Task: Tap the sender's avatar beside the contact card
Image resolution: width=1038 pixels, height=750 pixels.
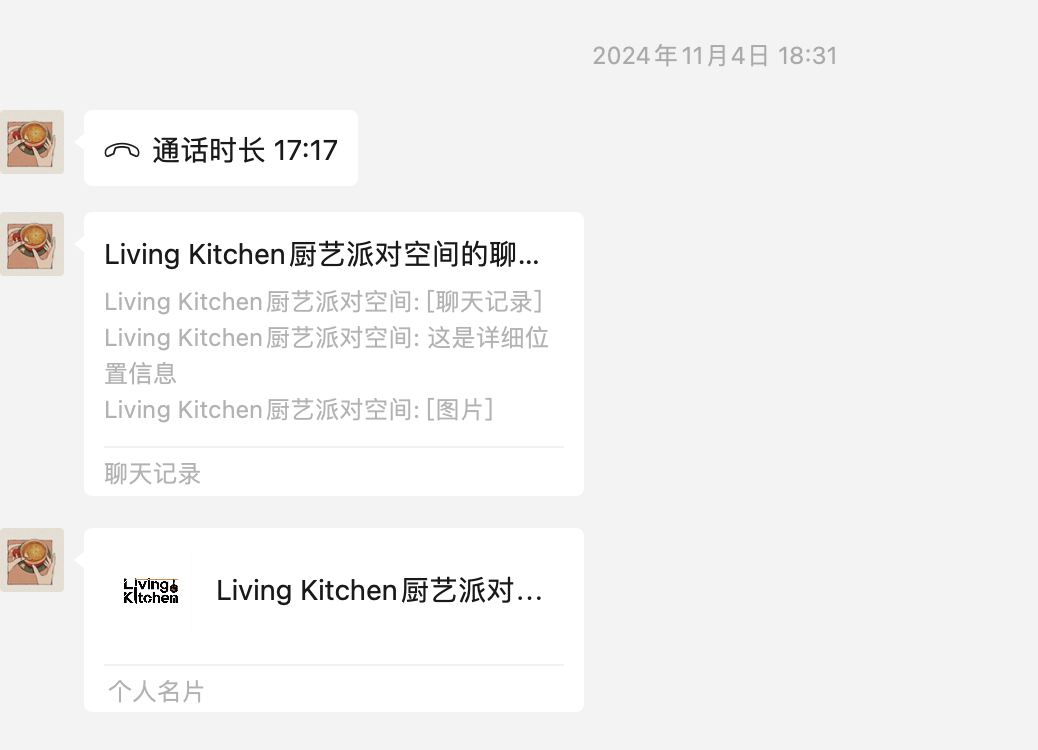Action: click(32, 560)
